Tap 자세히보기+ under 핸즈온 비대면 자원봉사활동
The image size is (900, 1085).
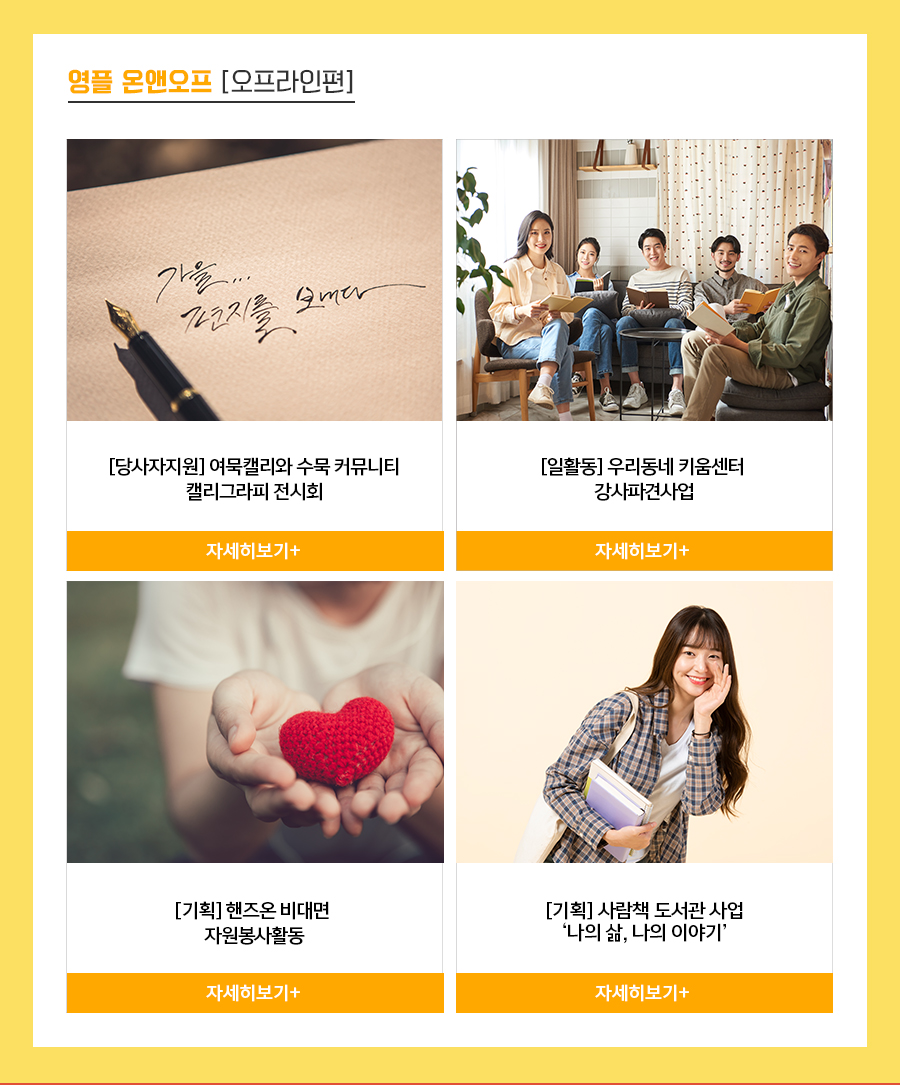tap(254, 993)
